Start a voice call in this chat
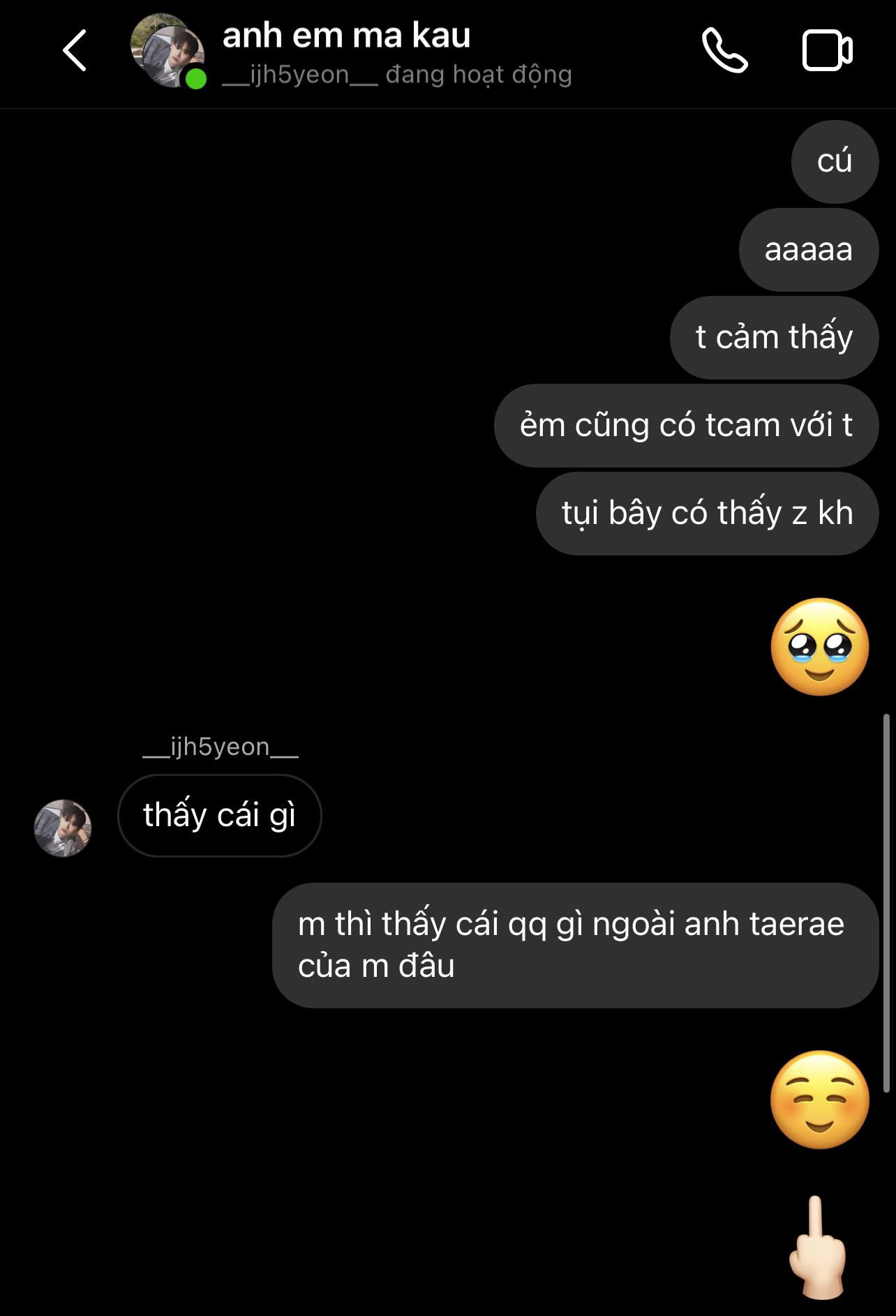 click(724, 50)
